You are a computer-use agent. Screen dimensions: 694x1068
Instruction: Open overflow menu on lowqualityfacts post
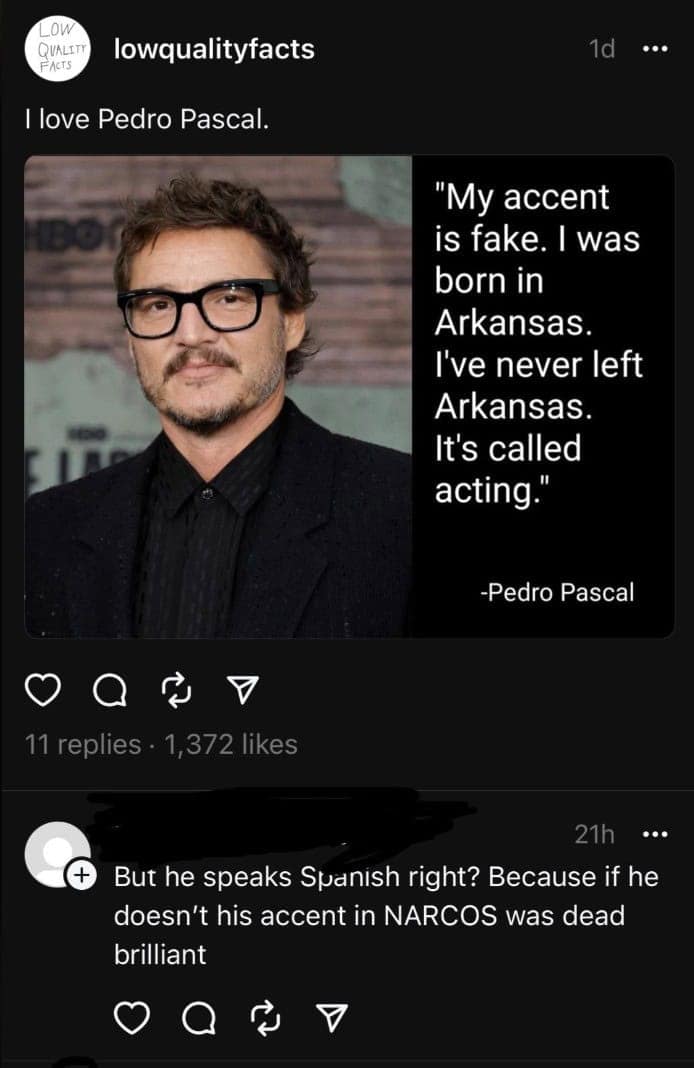tap(653, 49)
